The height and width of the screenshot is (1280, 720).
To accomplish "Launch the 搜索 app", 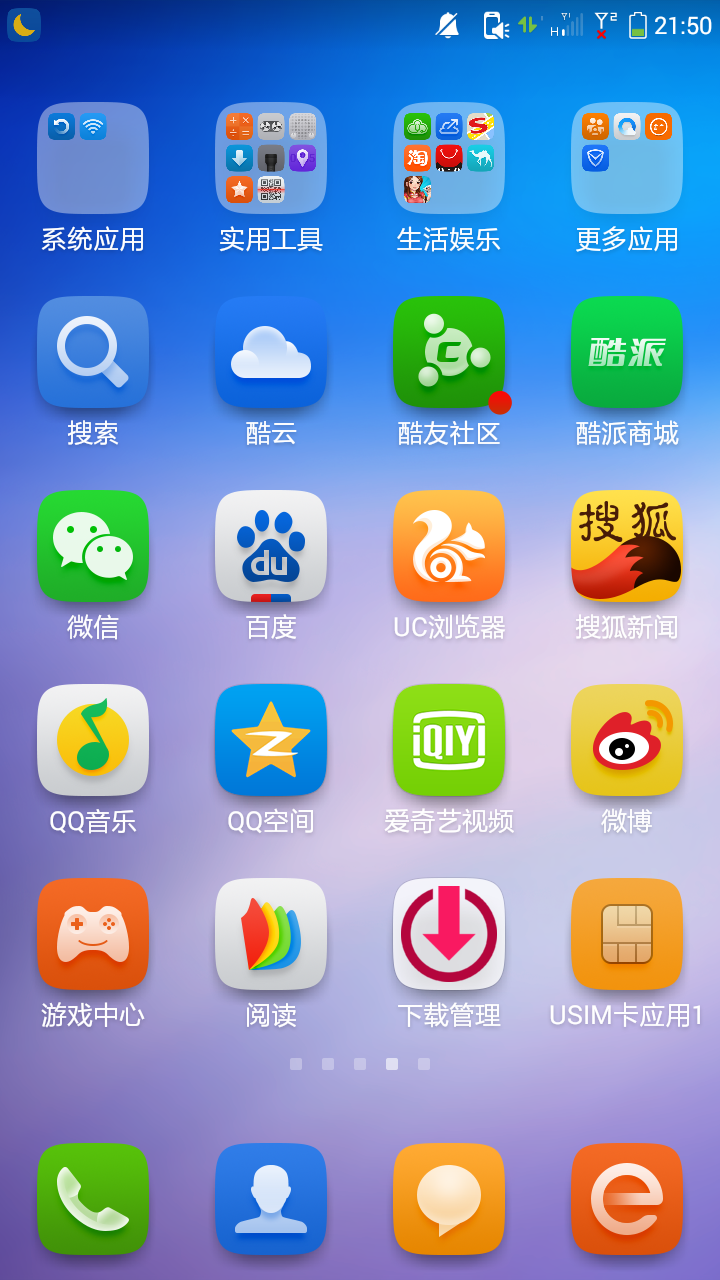I will (x=93, y=352).
